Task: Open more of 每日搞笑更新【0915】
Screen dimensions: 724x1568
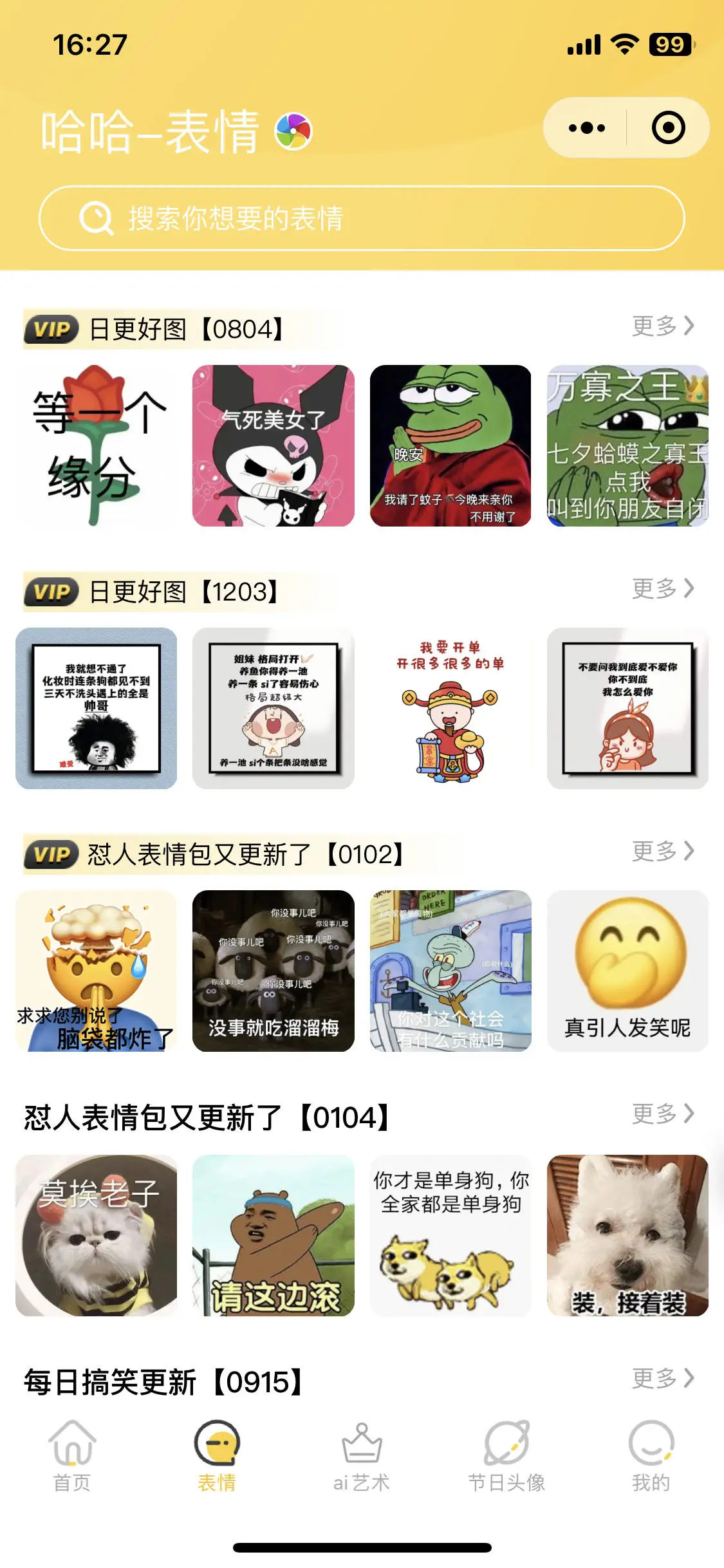Action: pos(663,1378)
